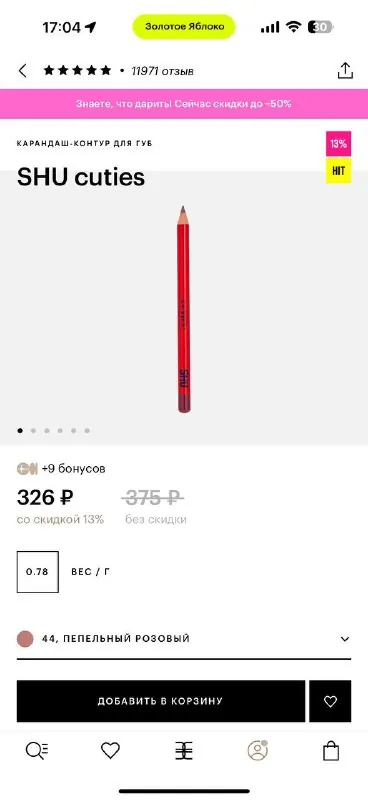
Task: Open the center home logo tab
Action: click(x=184, y=751)
